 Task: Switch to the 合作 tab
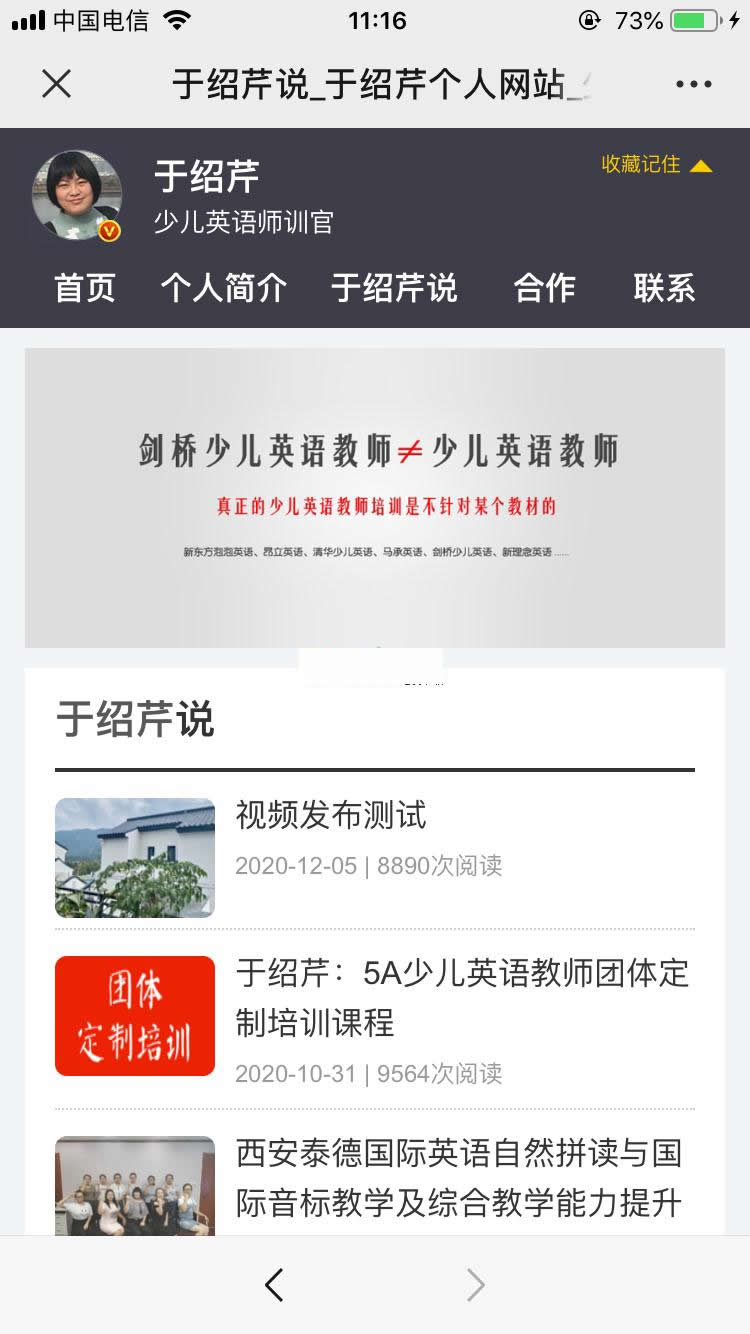click(545, 288)
